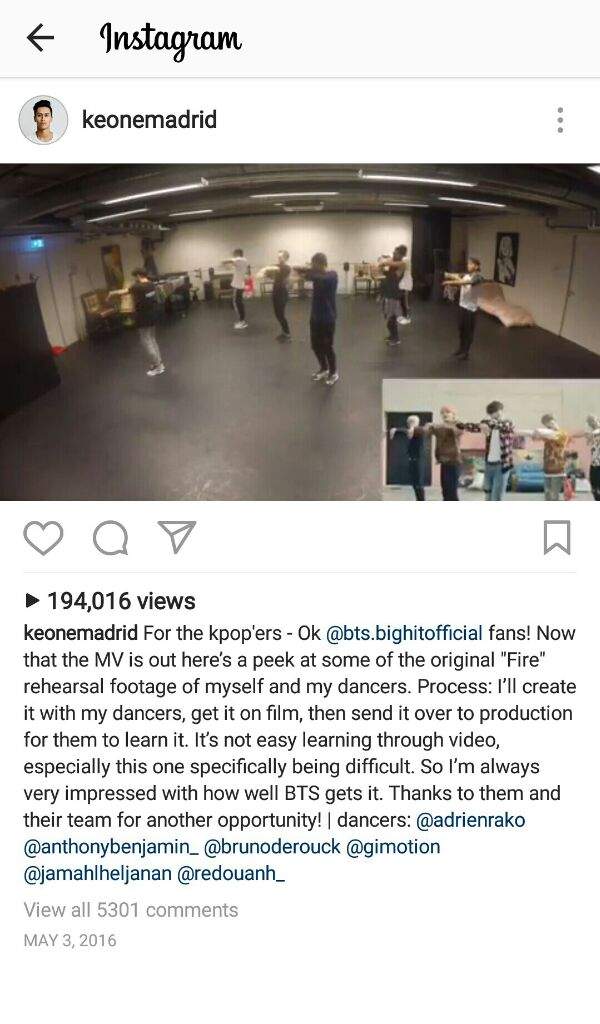The height and width of the screenshot is (1024, 600).
Task: Open the @bts.bighitofficial mention
Action: 405,634
